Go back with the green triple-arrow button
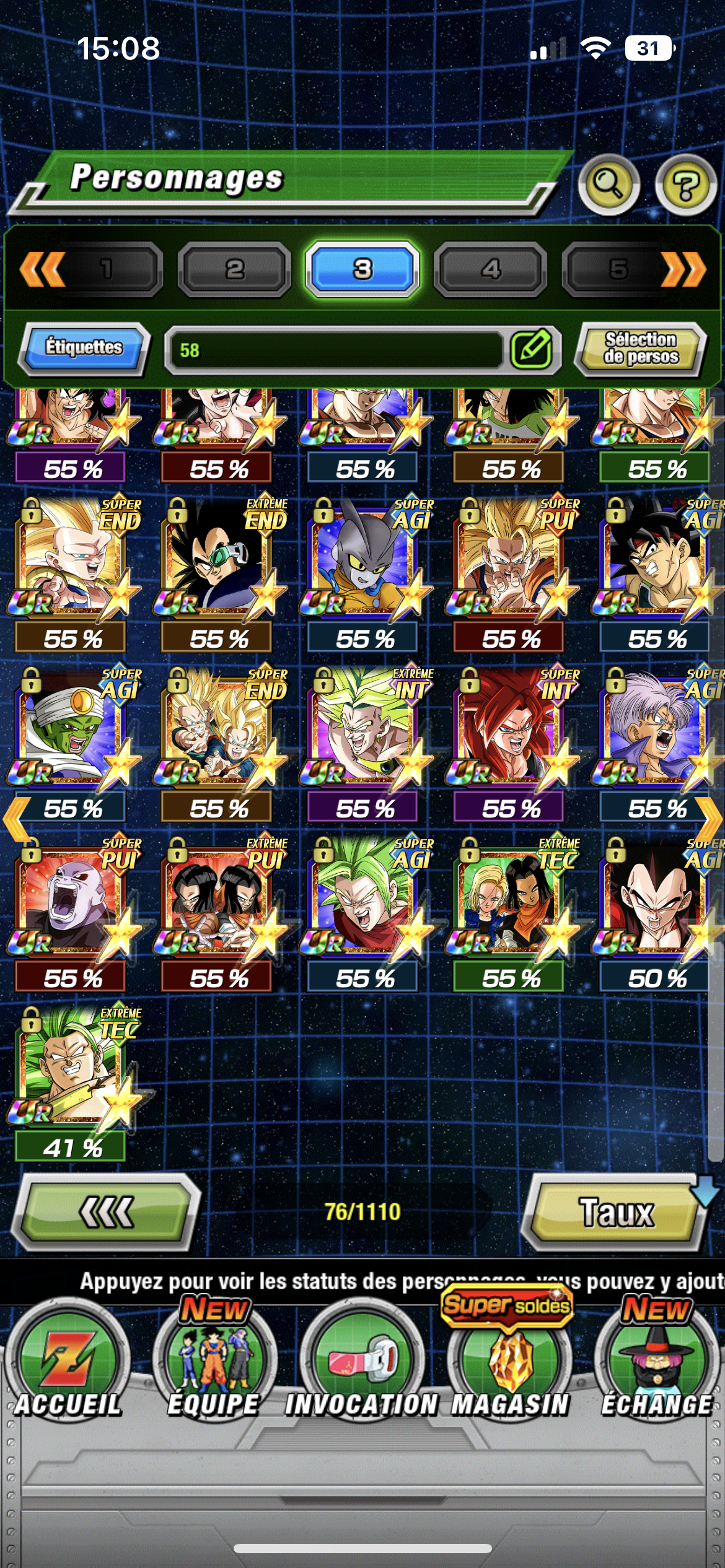Image resolution: width=725 pixels, height=1568 pixels. click(107, 1212)
